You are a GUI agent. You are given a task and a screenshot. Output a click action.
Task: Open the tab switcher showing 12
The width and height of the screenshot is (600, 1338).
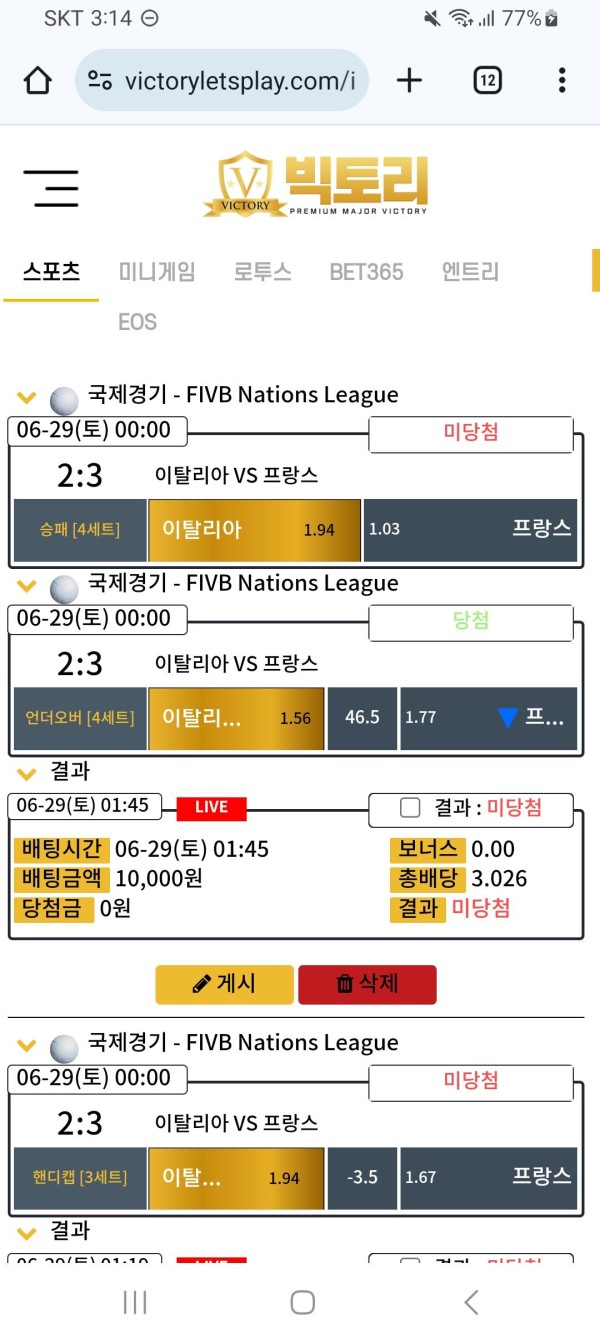tap(487, 80)
